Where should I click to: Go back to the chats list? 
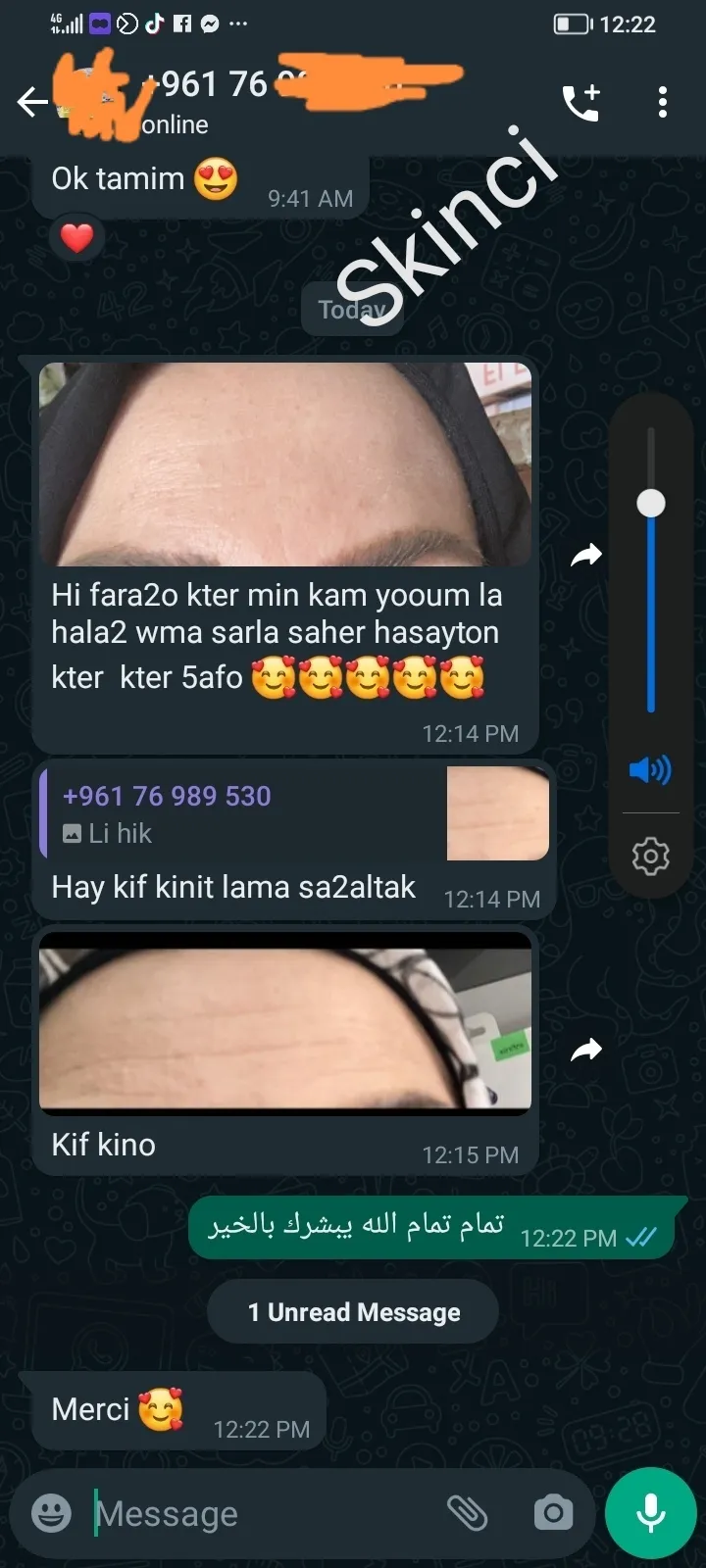coord(32,102)
